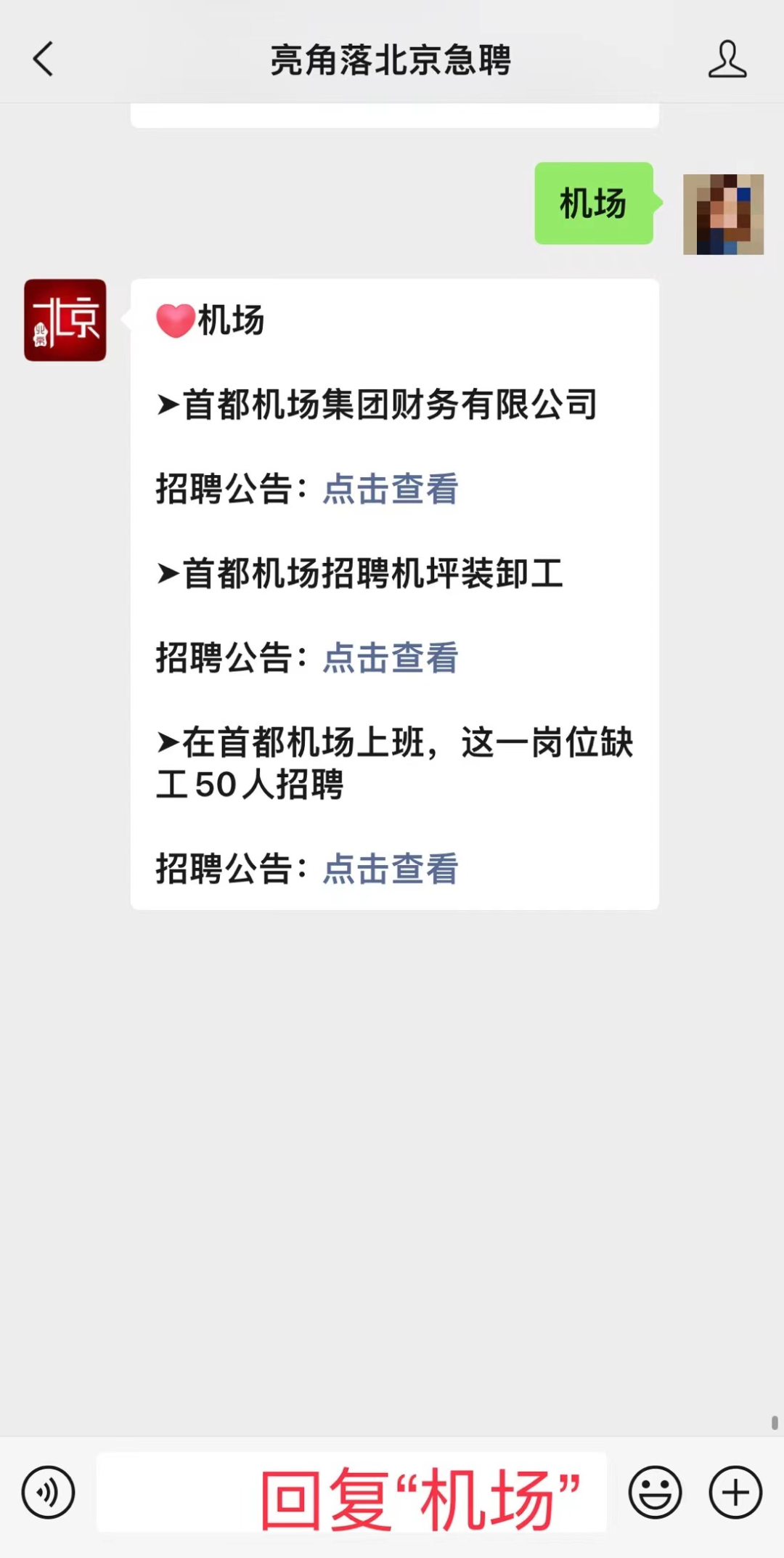Tap the message input field
The image size is (784, 1558).
(x=351, y=1492)
